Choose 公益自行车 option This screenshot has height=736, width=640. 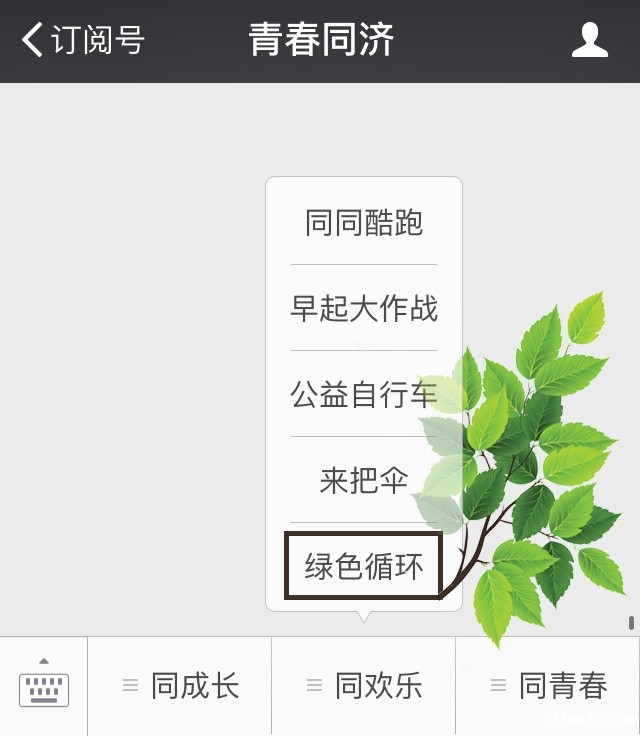point(364,394)
